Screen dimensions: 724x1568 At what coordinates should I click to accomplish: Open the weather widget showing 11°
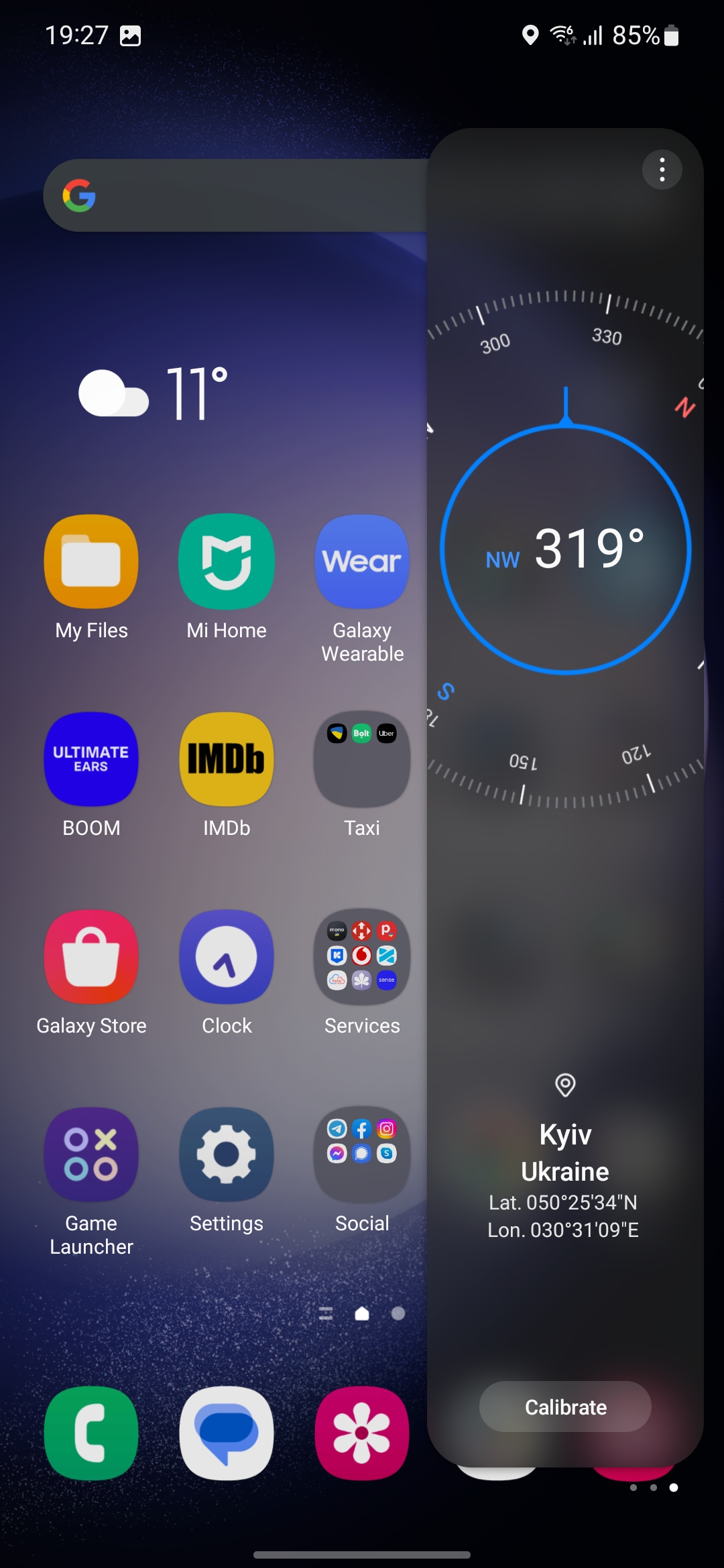click(x=154, y=394)
